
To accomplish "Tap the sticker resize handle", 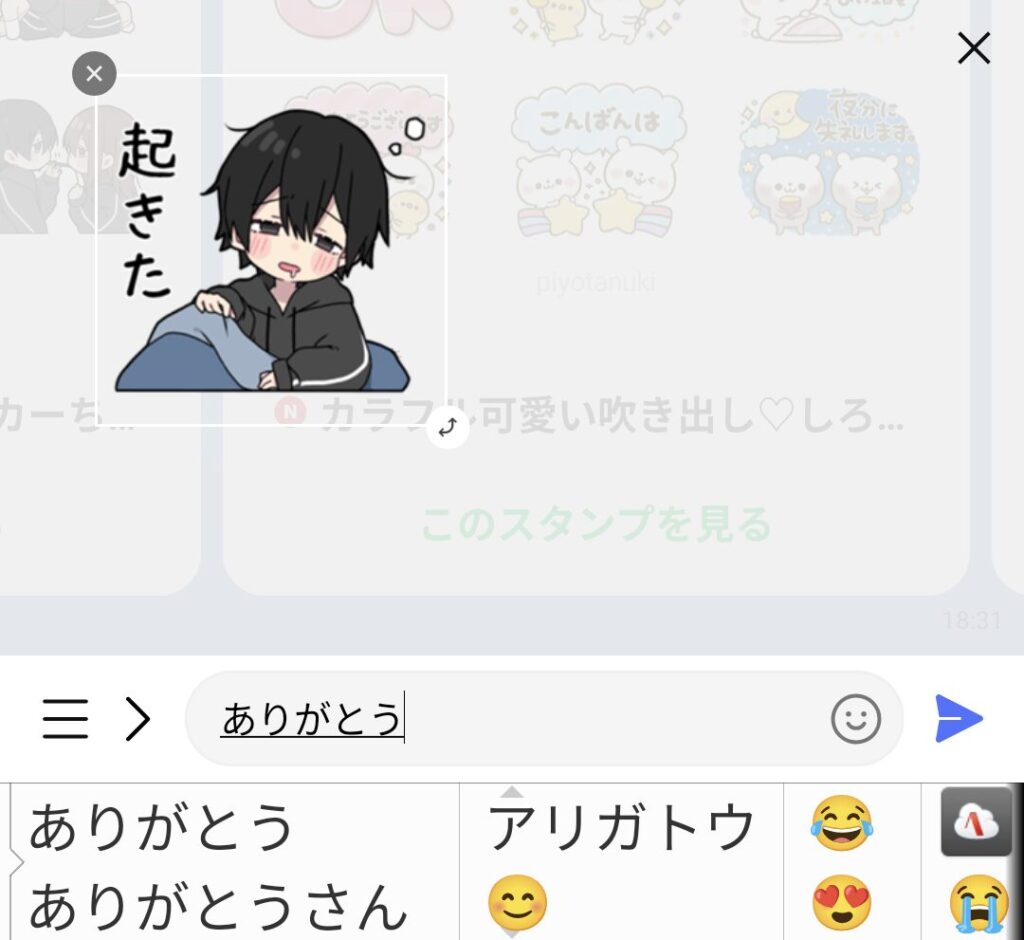I will [447, 427].
